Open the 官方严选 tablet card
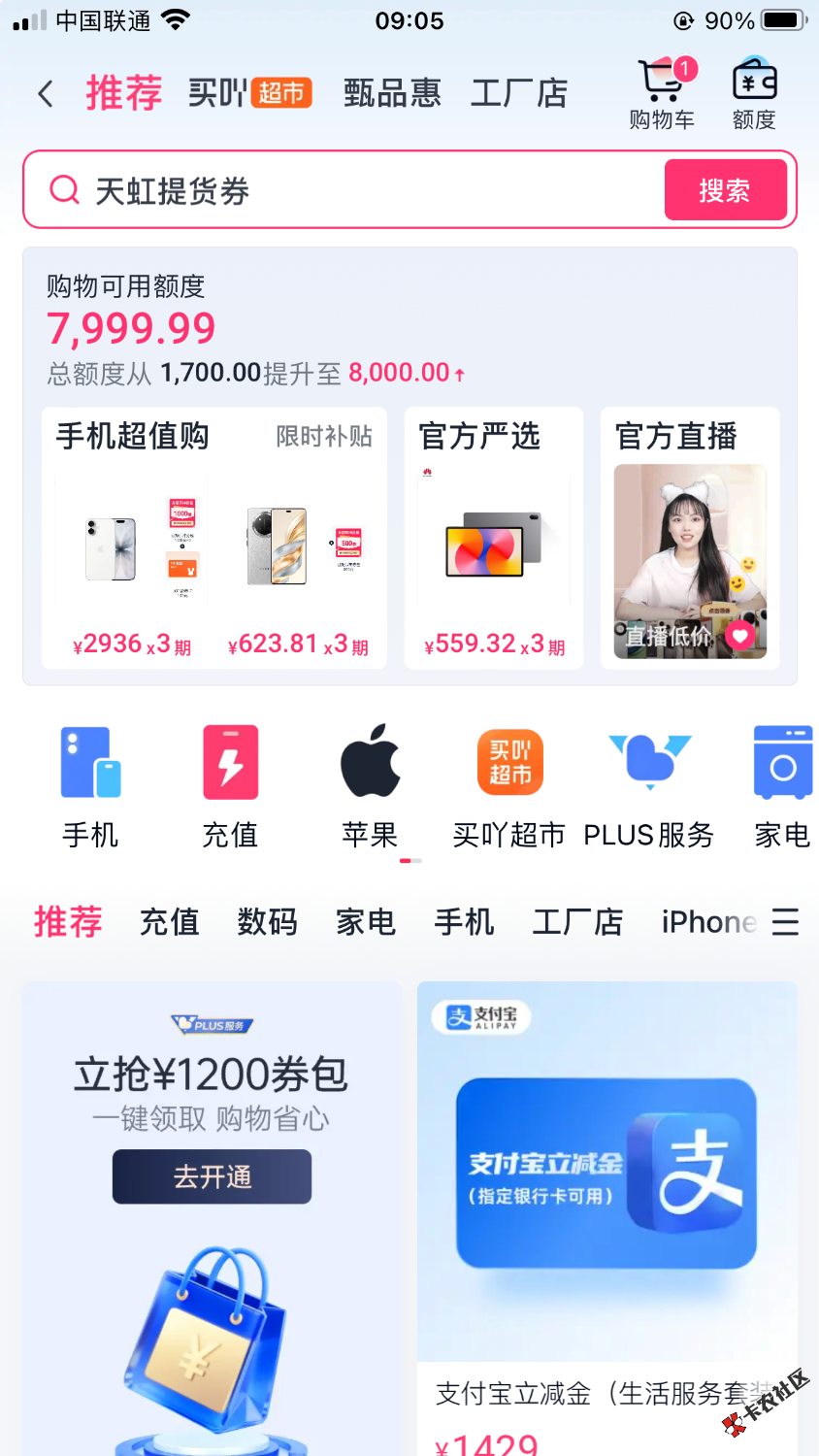 [x=493, y=537]
